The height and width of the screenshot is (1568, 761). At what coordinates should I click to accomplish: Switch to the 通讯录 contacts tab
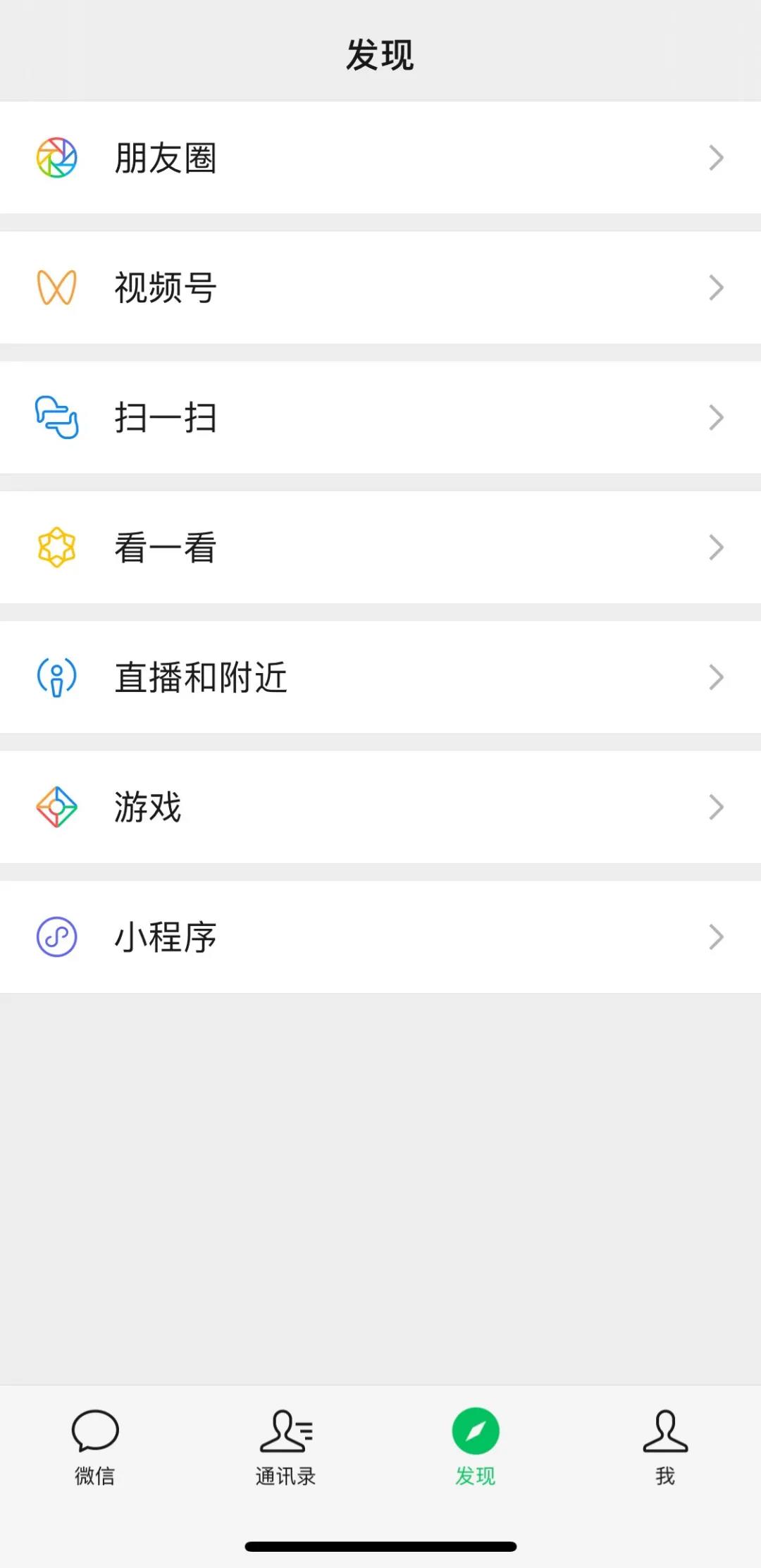(x=285, y=1446)
